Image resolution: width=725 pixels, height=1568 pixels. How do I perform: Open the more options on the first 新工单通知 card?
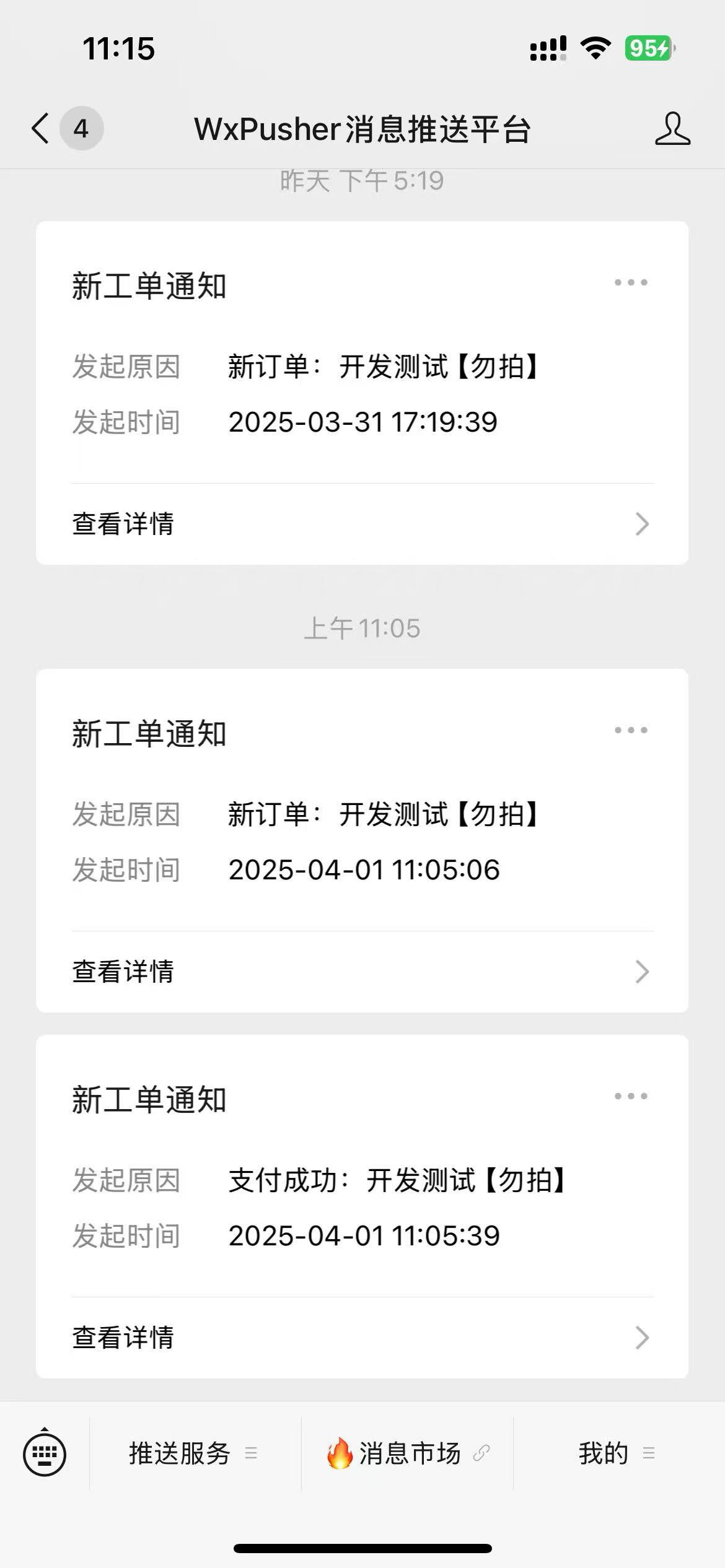point(630,282)
